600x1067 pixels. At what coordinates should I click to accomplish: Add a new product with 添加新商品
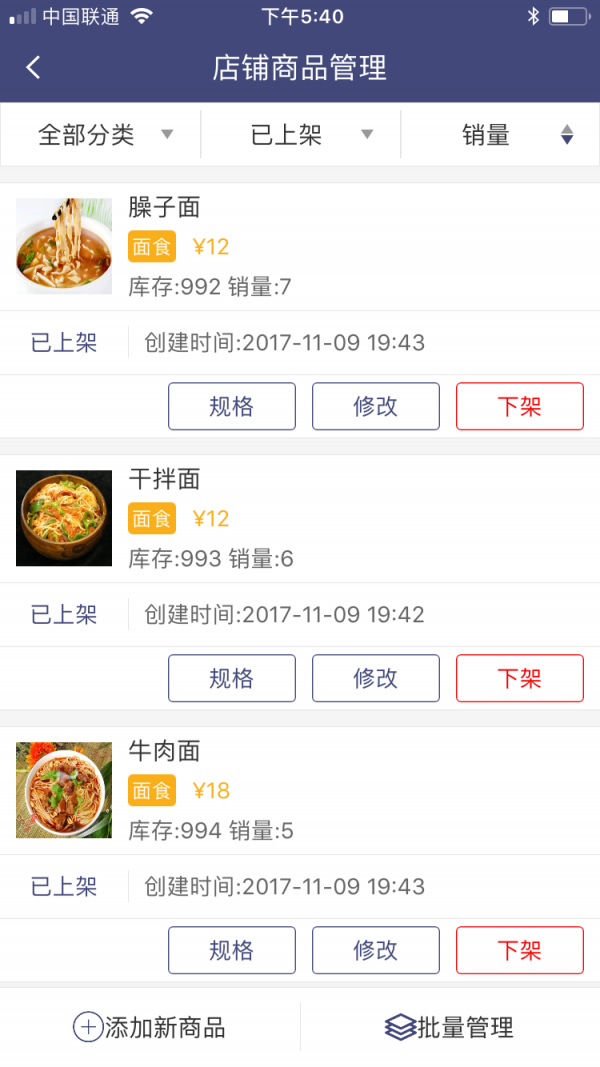coord(150,1027)
